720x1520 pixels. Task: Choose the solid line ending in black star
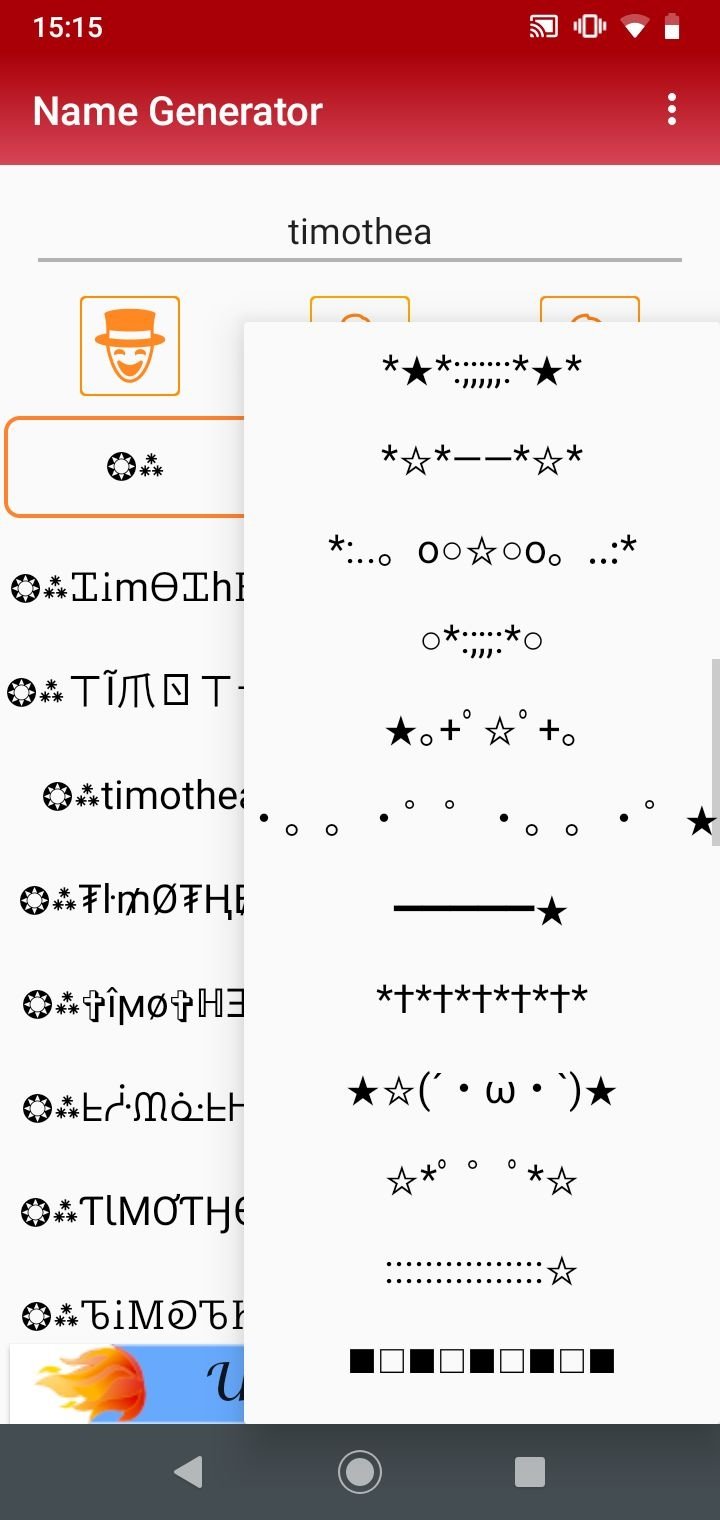pos(482,910)
